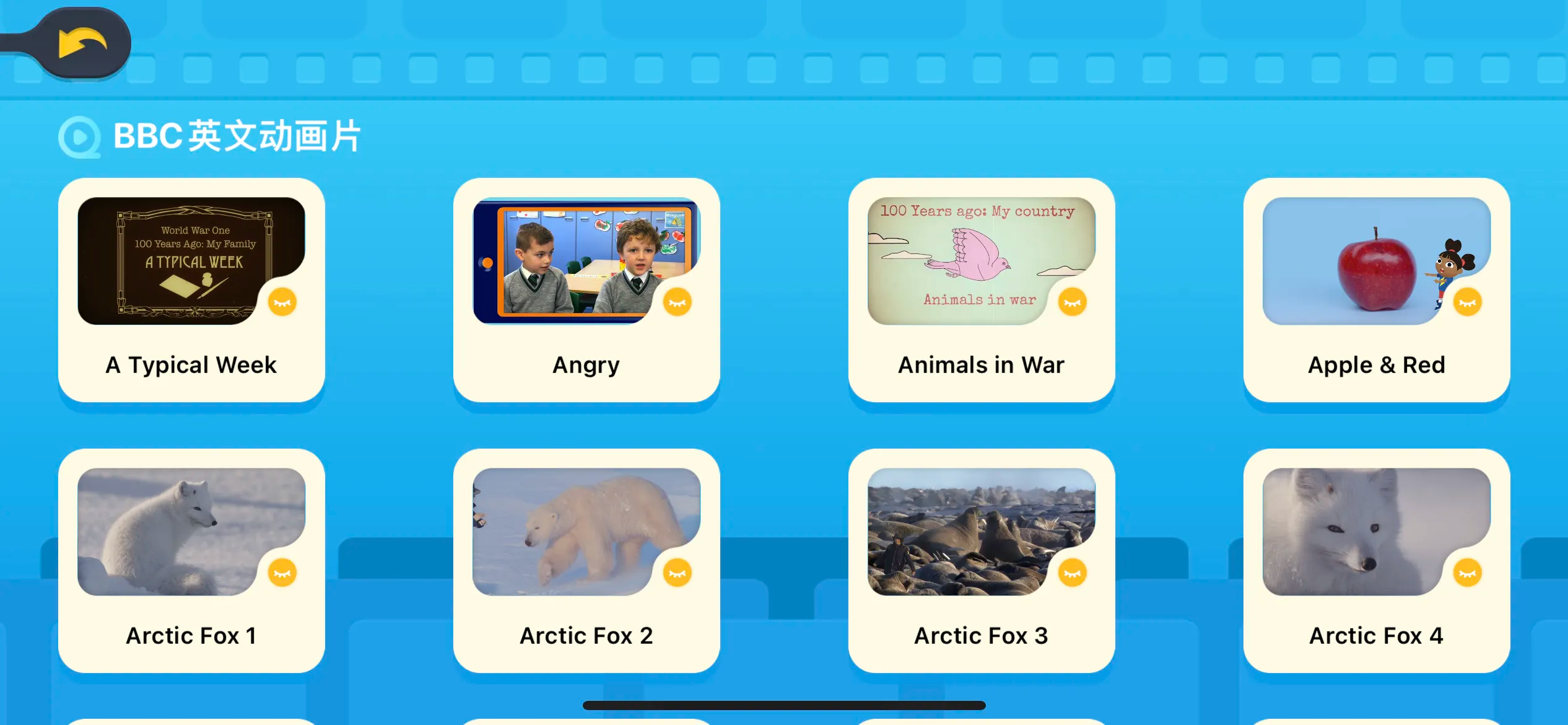Image resolution: width=1568 pixels, height=725 pixels.
Task: Watch Arctic Fox 2
Action: click(x=586, y=560)
